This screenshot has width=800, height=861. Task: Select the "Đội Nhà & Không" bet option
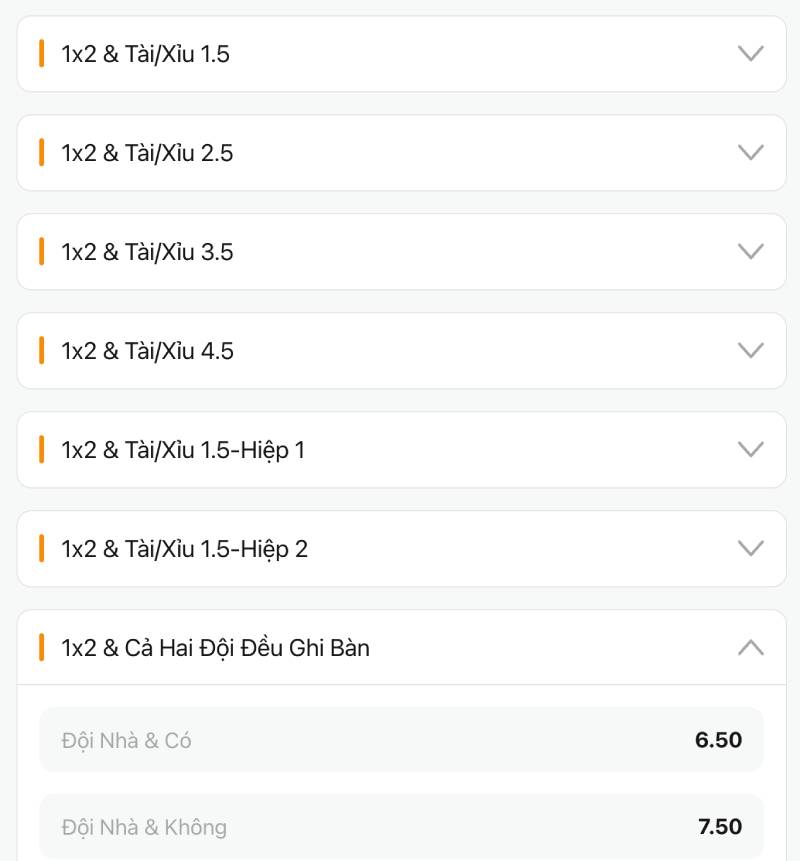coord(400,827)
